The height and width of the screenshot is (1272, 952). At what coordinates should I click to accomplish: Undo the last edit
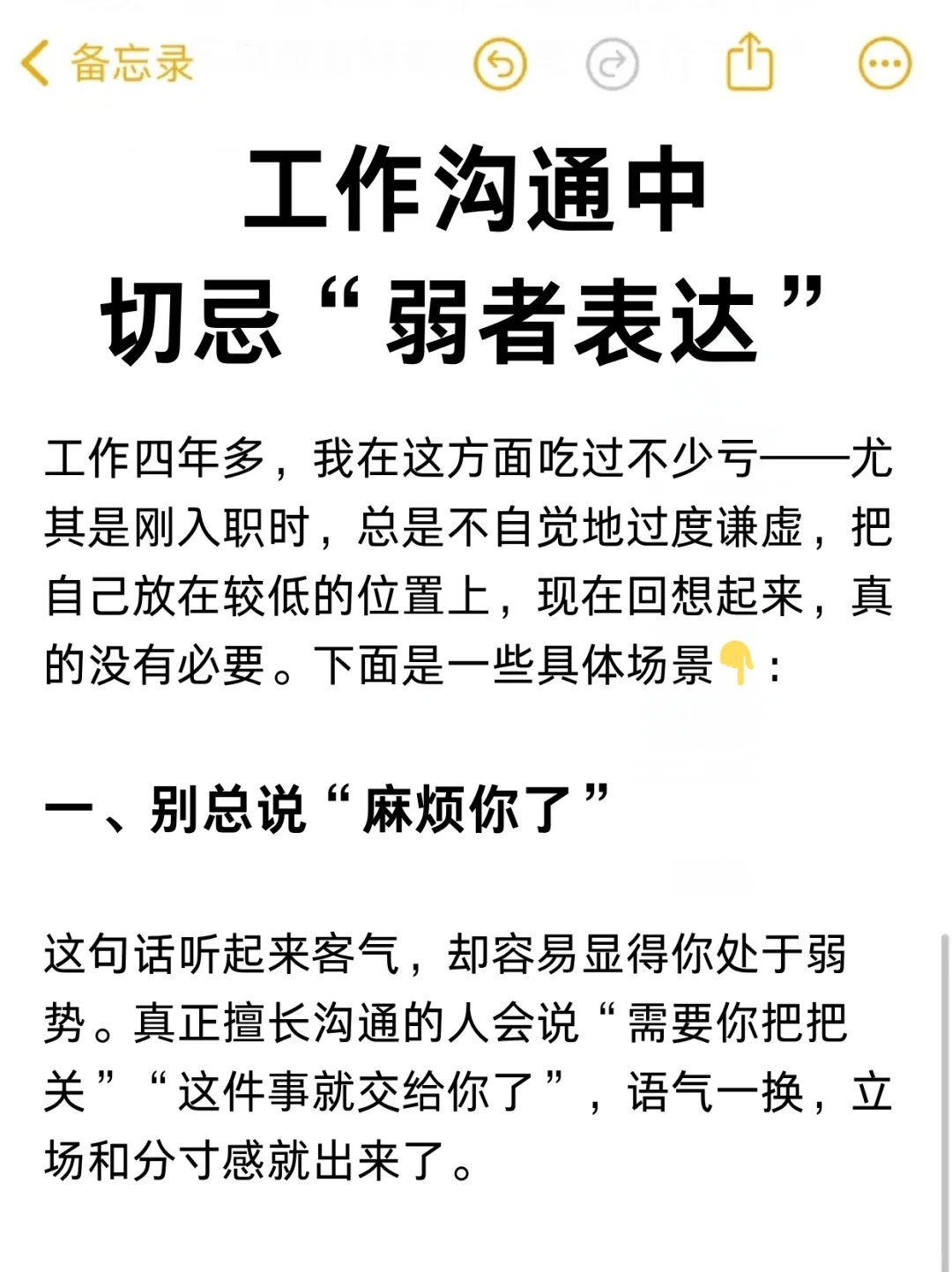pos(500,63)
